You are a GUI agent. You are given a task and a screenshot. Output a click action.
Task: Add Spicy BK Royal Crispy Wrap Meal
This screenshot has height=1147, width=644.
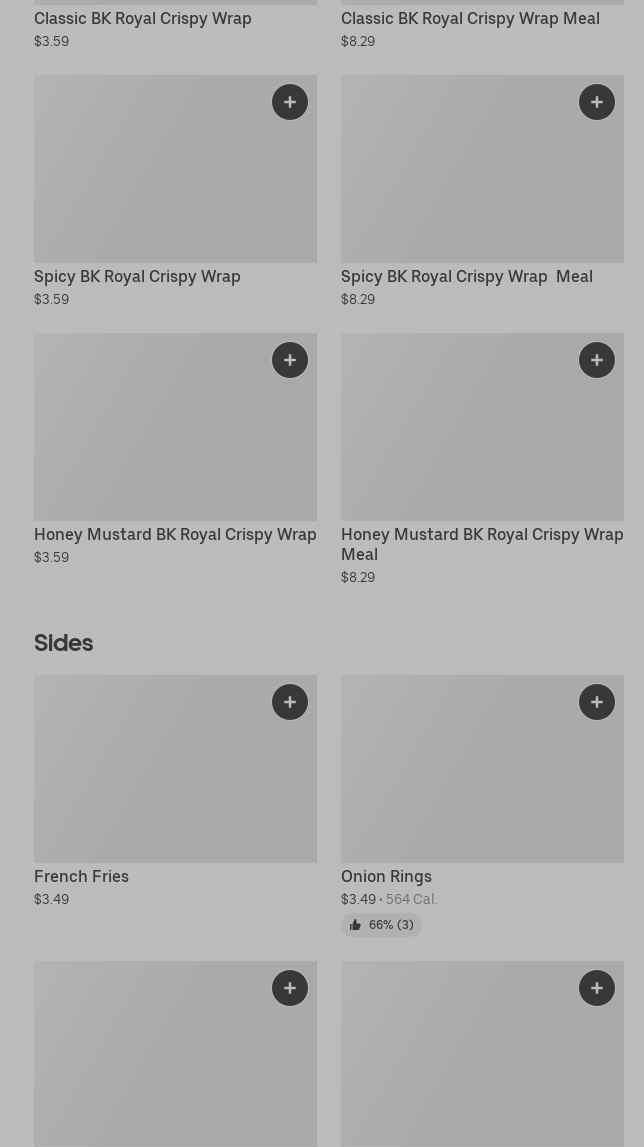[597, 102]
